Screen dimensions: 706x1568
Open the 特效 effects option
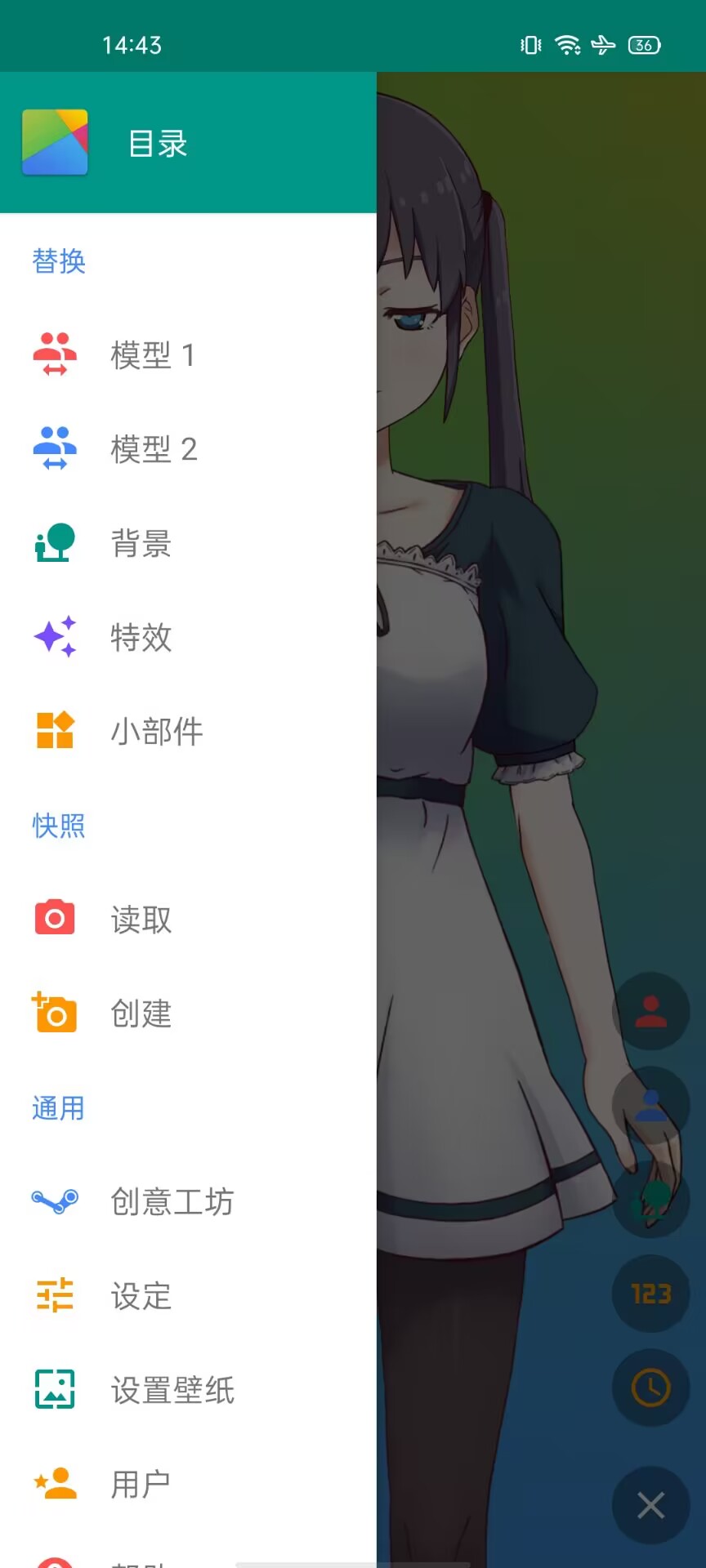[141, 637]
